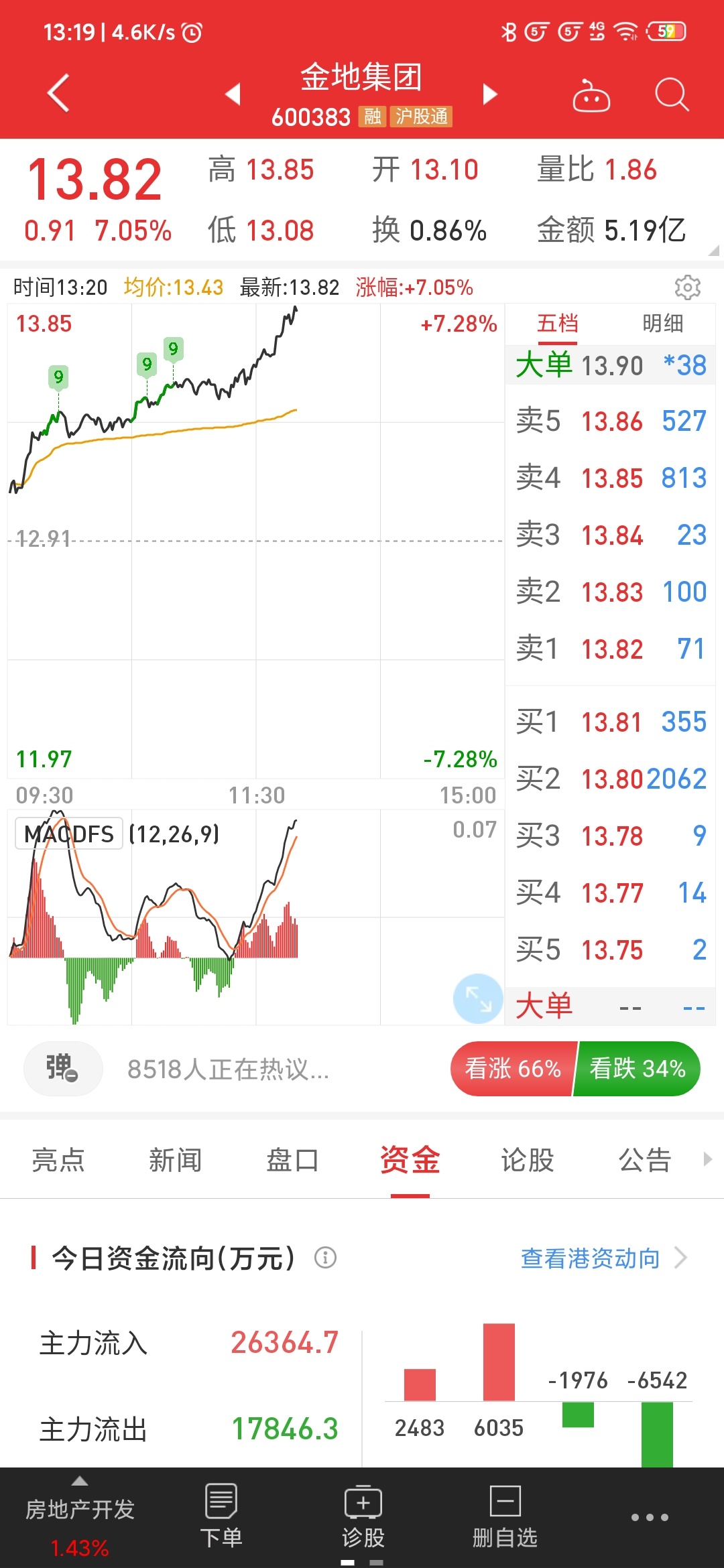The height and width of the screenshot is (1568, 724).
Task: Switch to the 亮点 tab
Action: 58,1160
